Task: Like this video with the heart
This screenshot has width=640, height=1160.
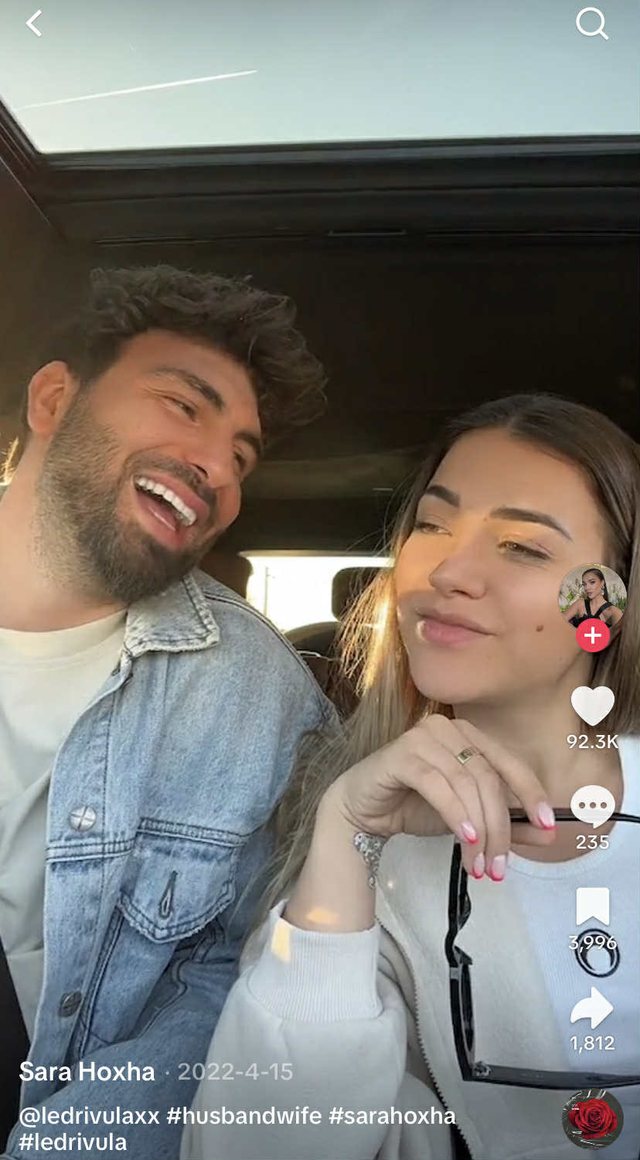Action: pos(592,706)
